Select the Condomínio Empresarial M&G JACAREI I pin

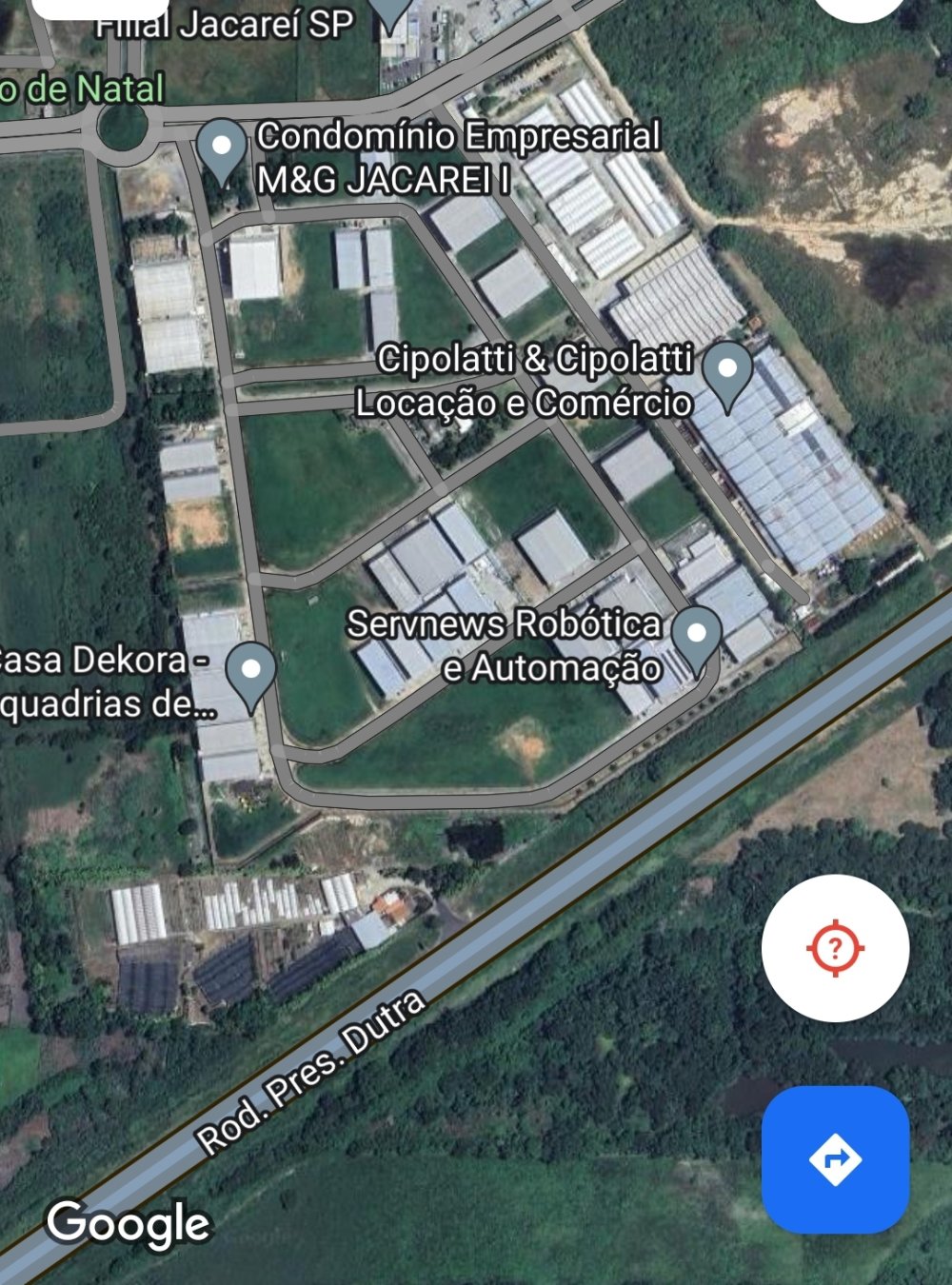pyautogui.click(x=222, y=149)
